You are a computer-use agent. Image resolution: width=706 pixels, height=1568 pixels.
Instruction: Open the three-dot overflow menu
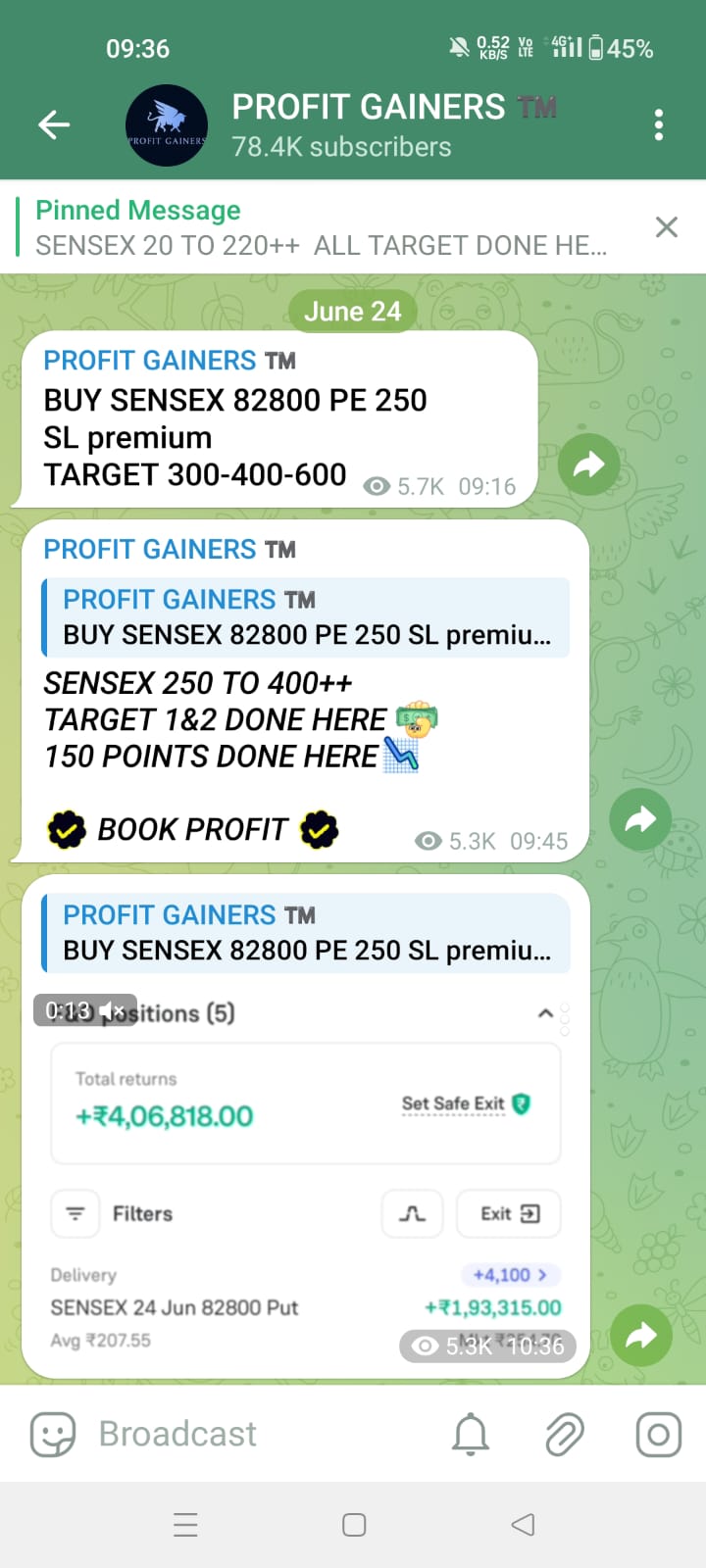pos(658,124)
